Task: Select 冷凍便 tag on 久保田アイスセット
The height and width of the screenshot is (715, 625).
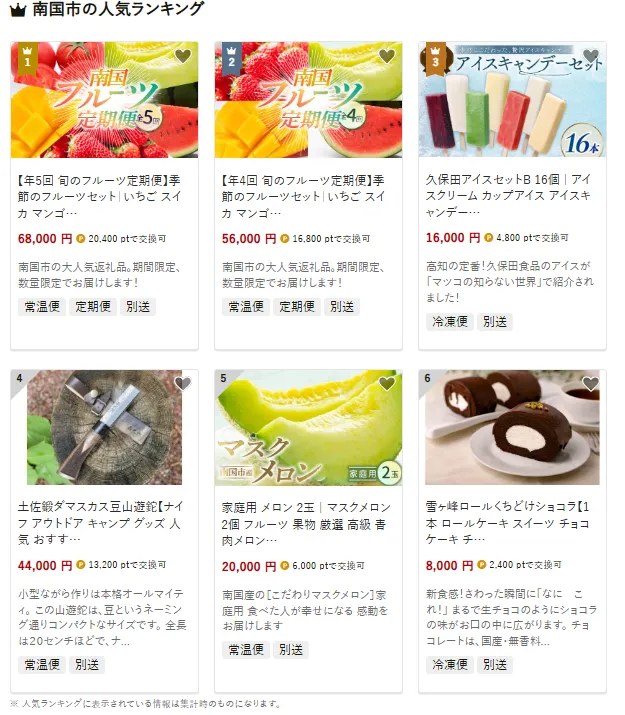Action: click(x=449, y=322)
